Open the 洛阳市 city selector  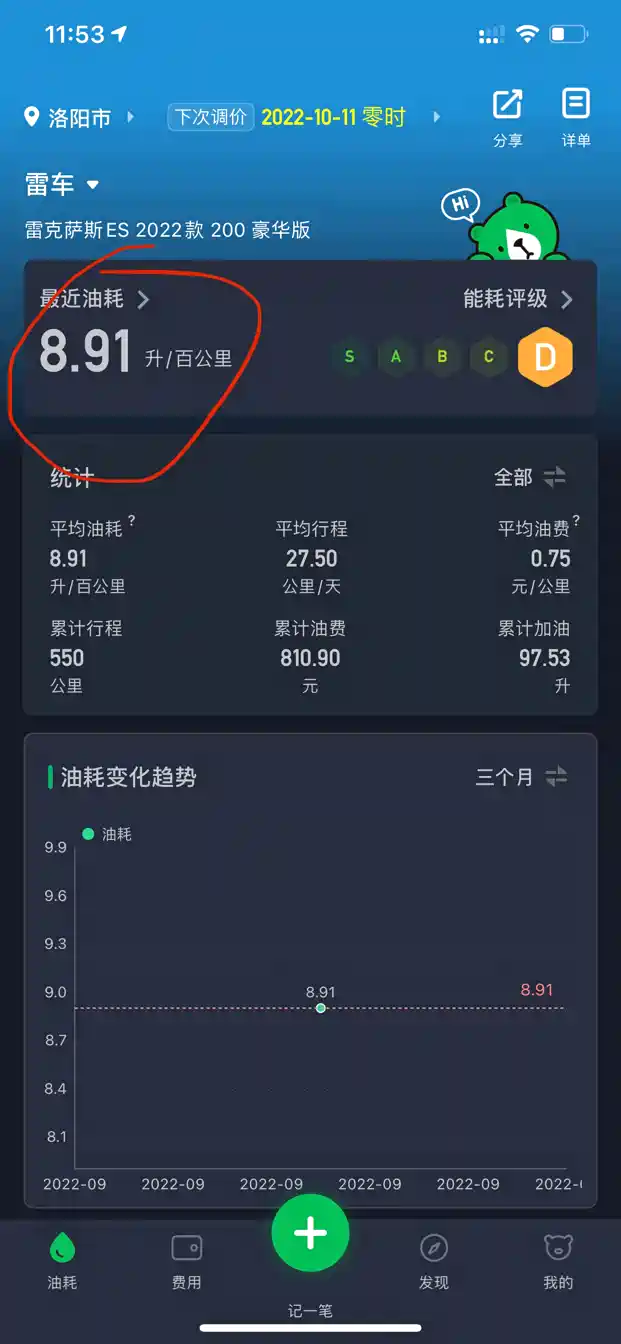click(78, 118)
